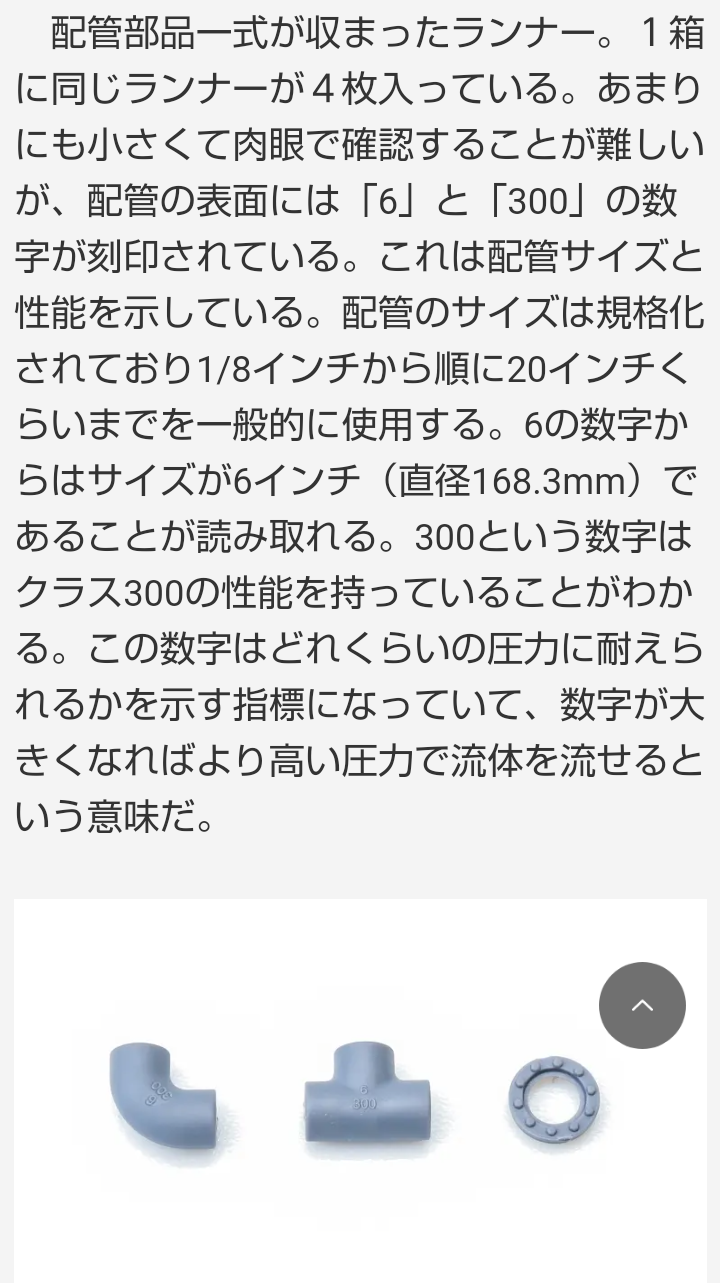720x1283 pixels.
Task: Click the chevron inside the floating circle
Action: tap(642, 1005)
